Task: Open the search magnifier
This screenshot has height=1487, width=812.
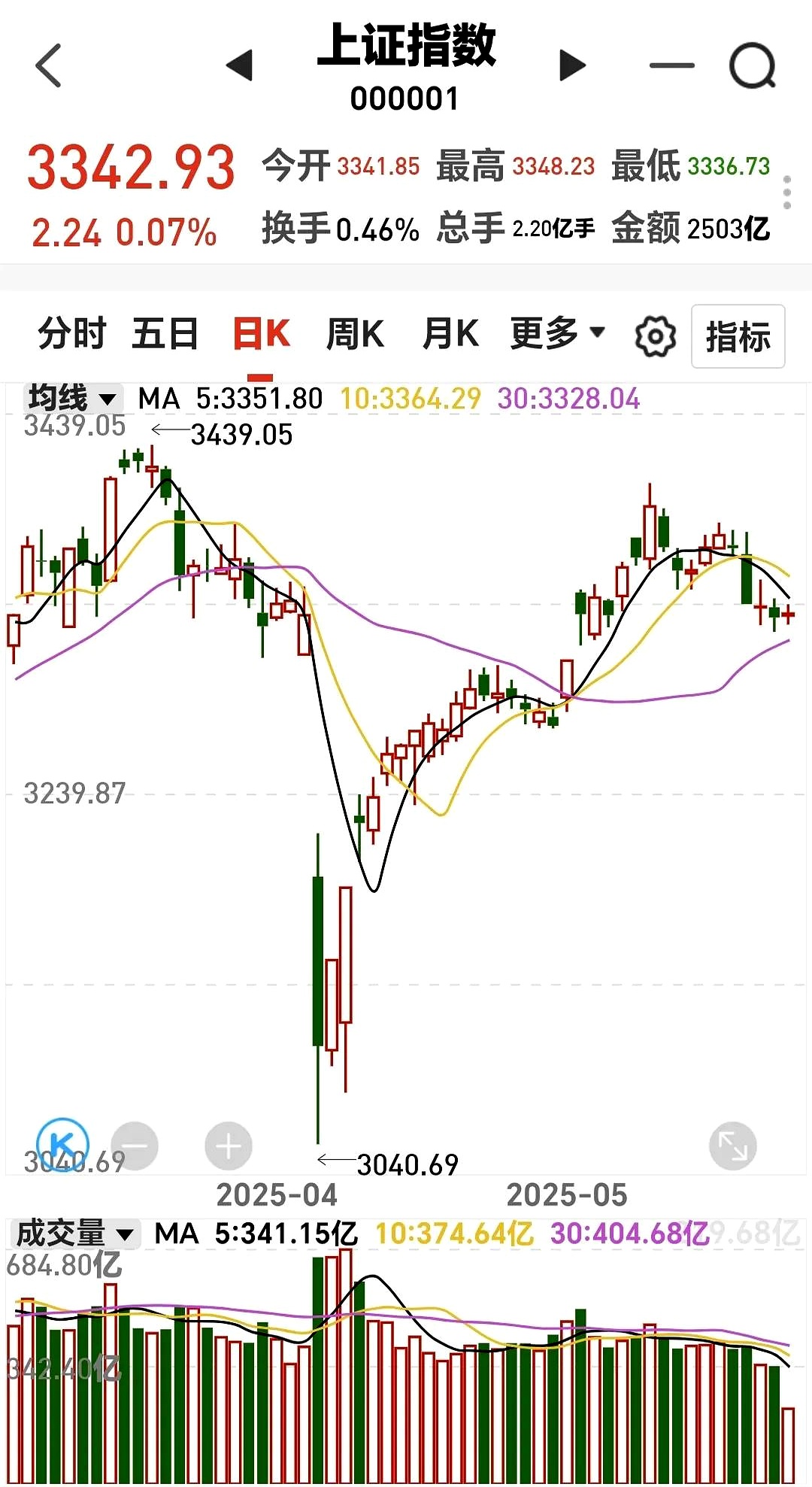Action: 753,65
